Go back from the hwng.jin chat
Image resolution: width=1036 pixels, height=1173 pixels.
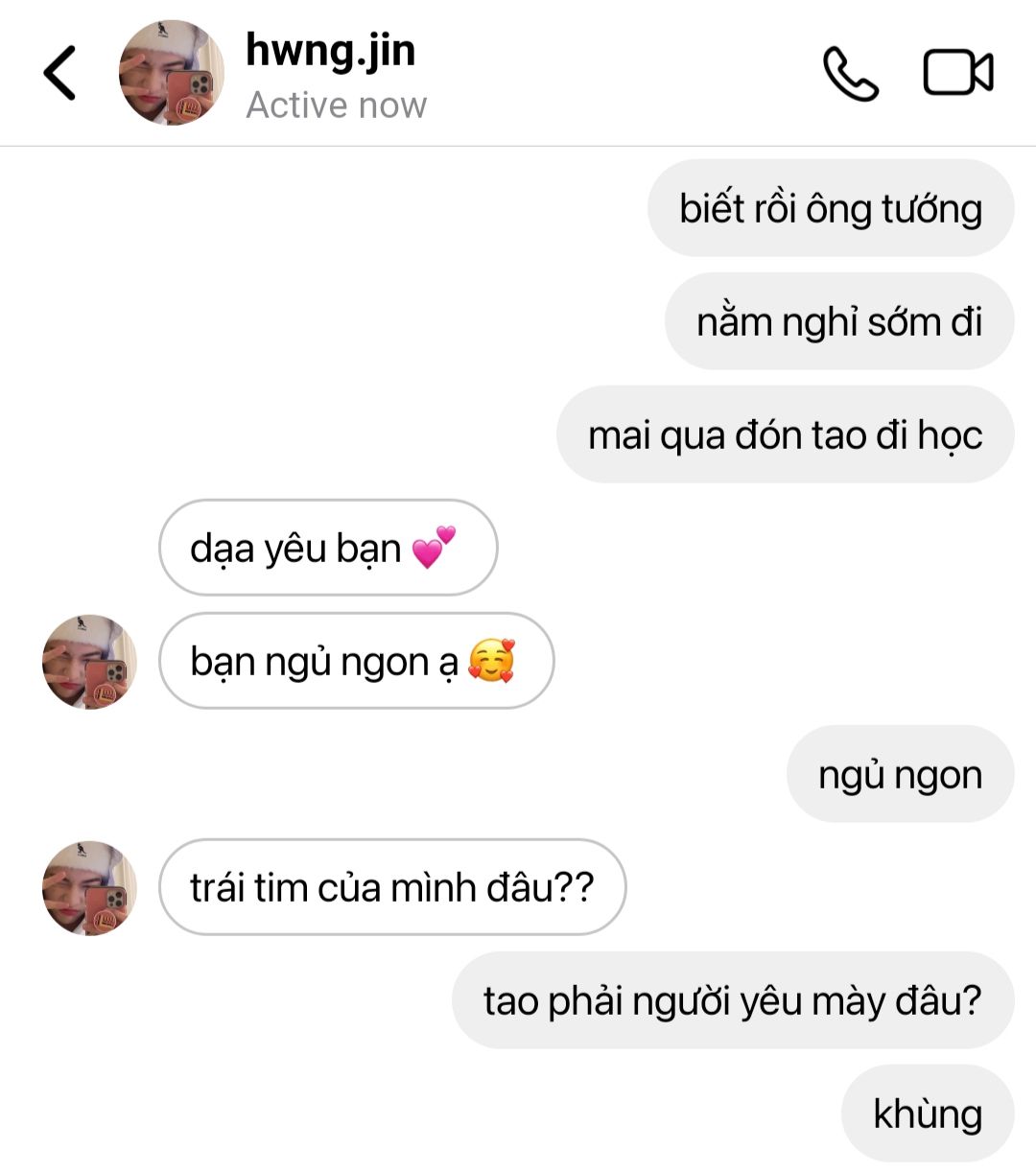click(59, 73)
